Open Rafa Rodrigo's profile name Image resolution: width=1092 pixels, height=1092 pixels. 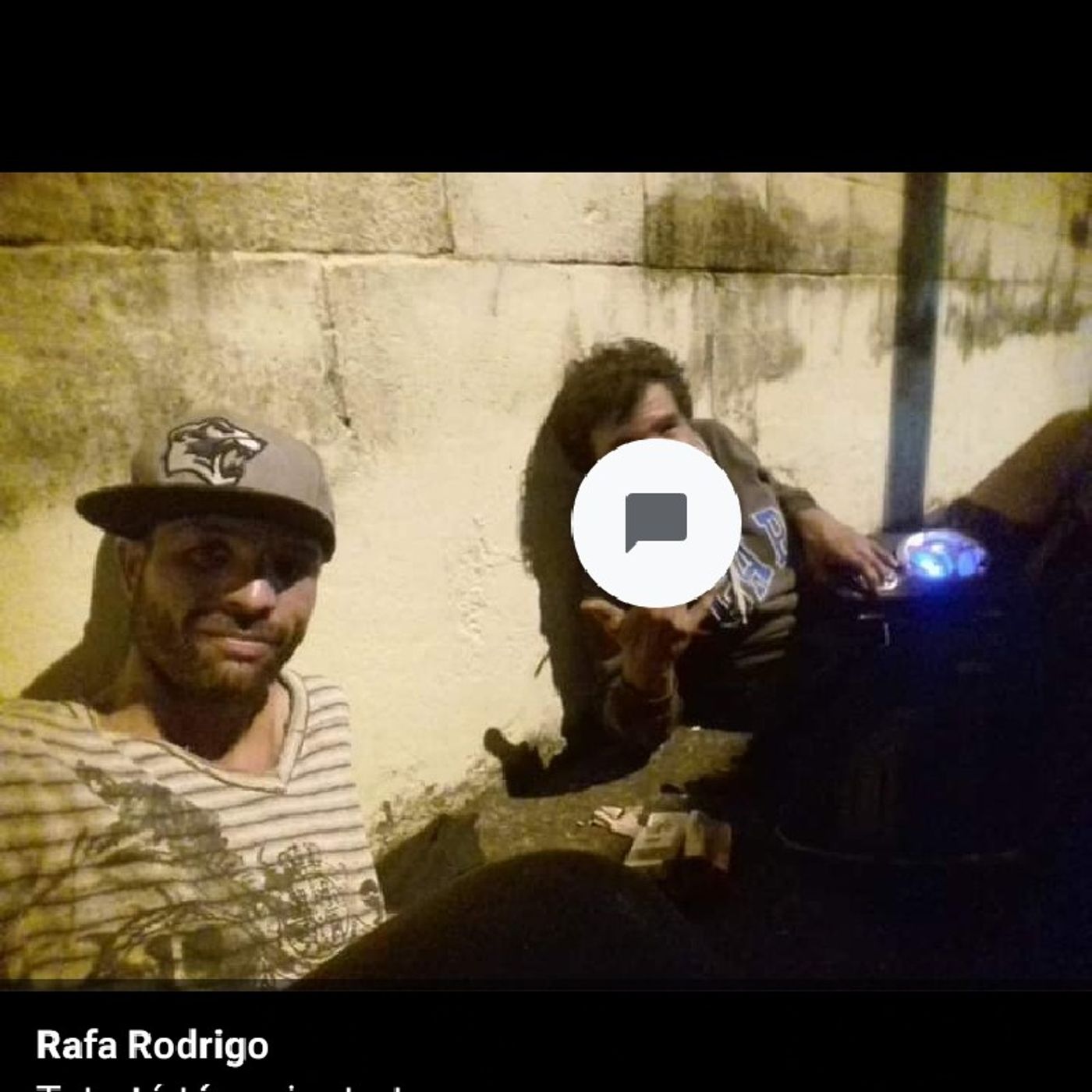click(x=153, y=1045)
